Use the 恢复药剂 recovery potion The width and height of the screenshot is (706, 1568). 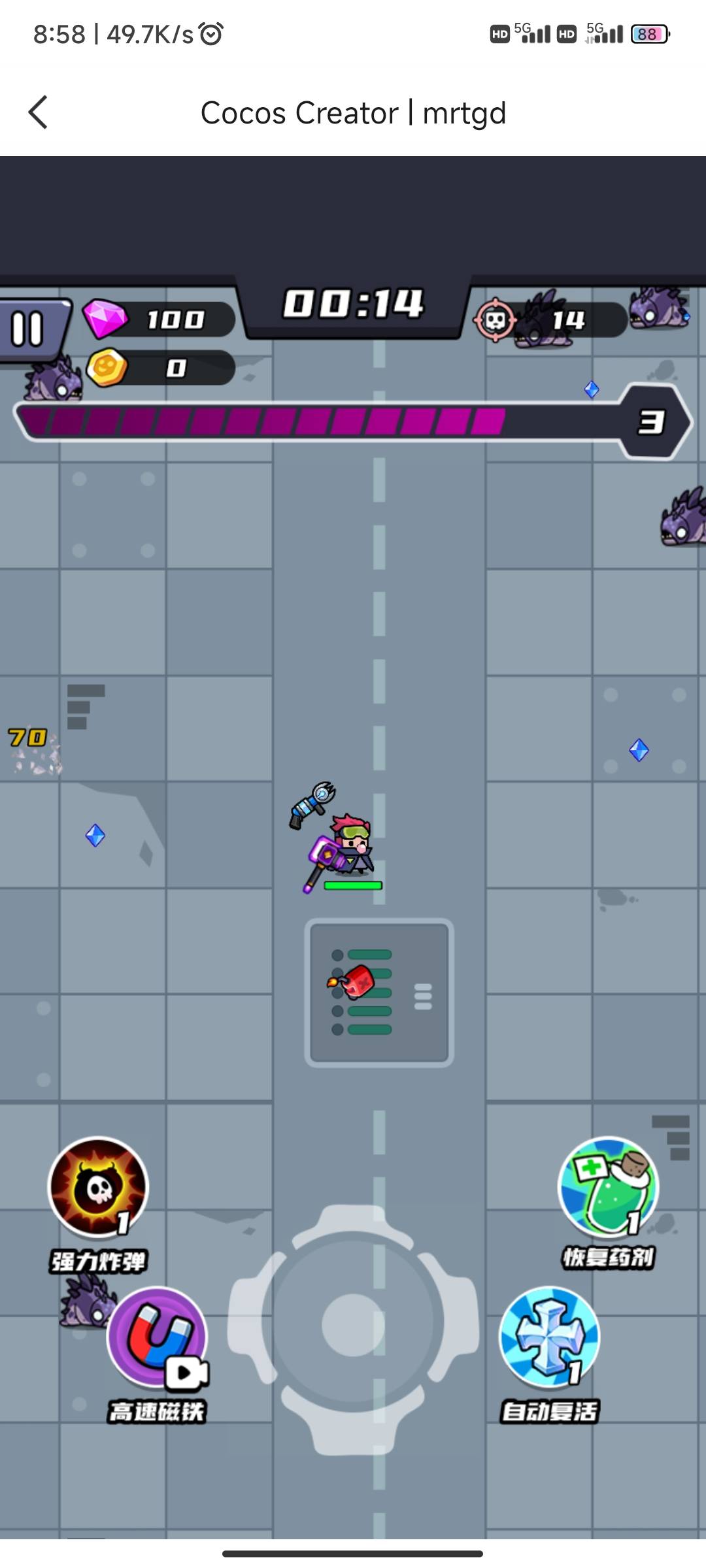tap(608, 1187)
